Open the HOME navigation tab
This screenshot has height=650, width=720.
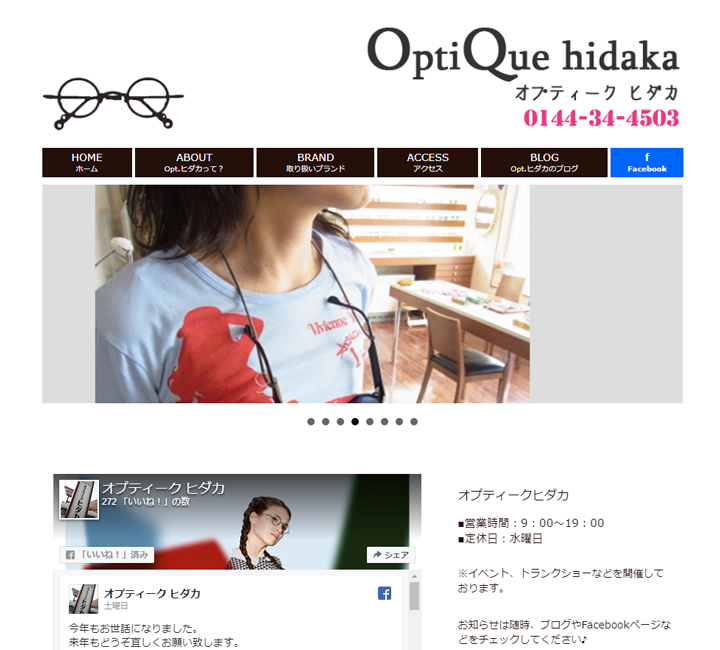pos(87,162)
